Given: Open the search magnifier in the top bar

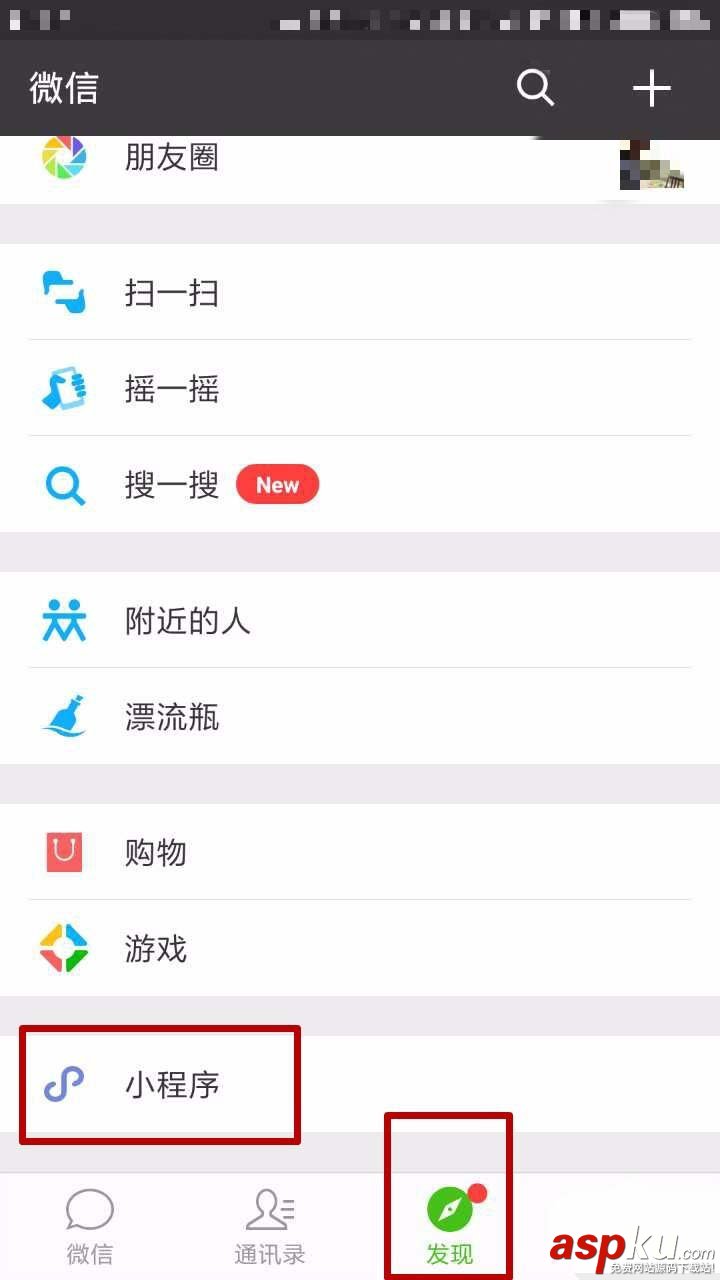Looking at the screenshot, I should coord(536,88).
